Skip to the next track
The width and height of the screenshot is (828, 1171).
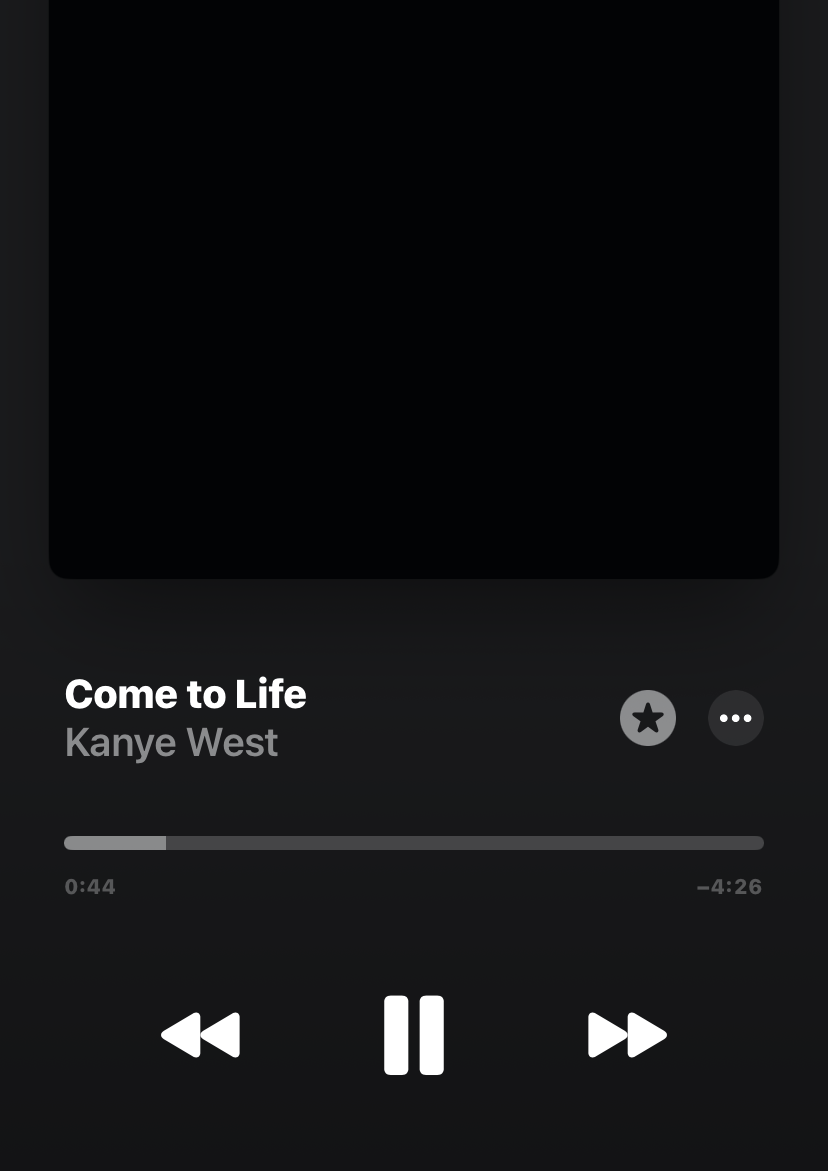627,1035
